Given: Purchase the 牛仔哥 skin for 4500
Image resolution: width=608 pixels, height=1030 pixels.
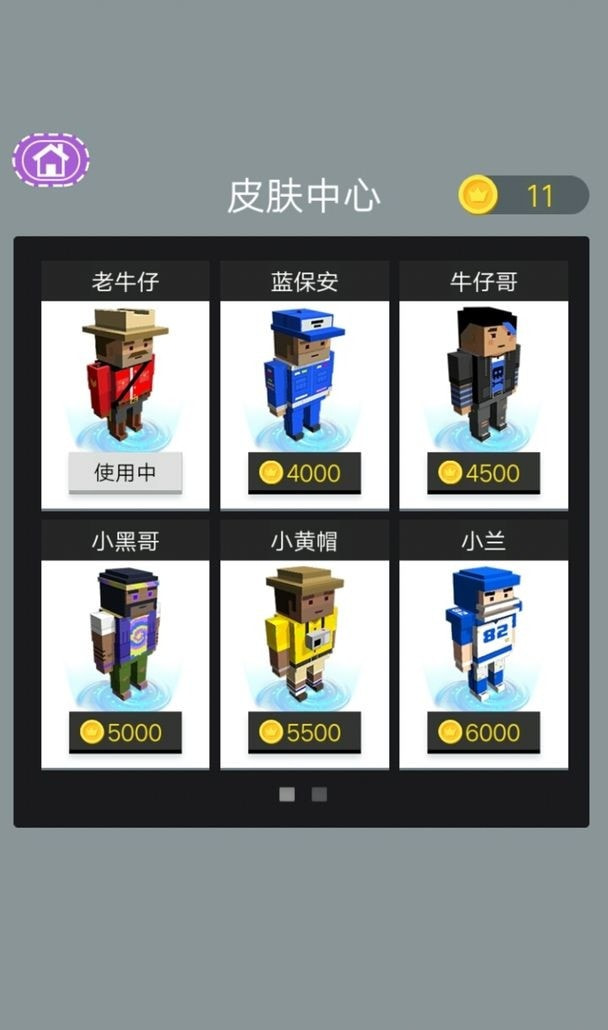Looking at the screenshot, I should [x=483, y=473].
